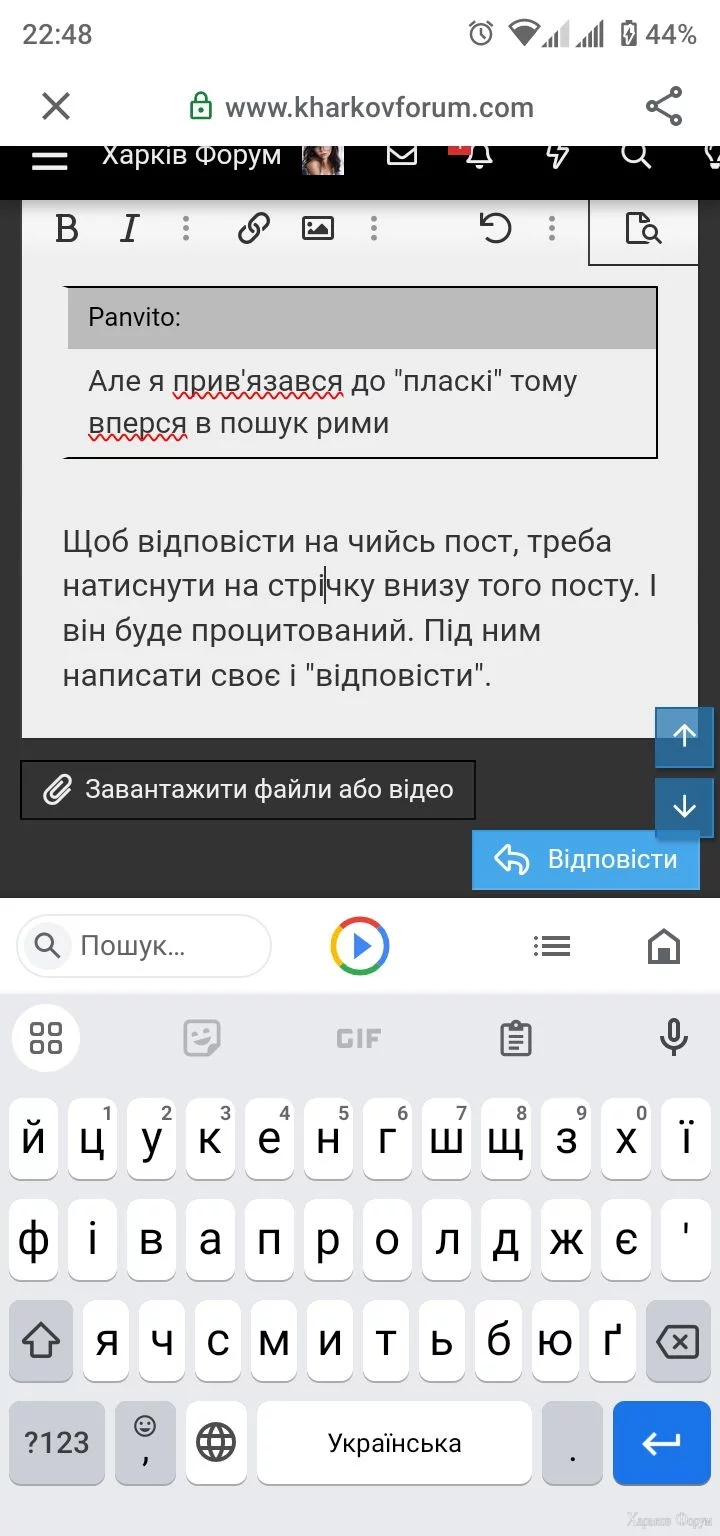Viewport: 720px width, 1536px height.
Task: Insert an image into the post
Action: (x=318, y=229)
